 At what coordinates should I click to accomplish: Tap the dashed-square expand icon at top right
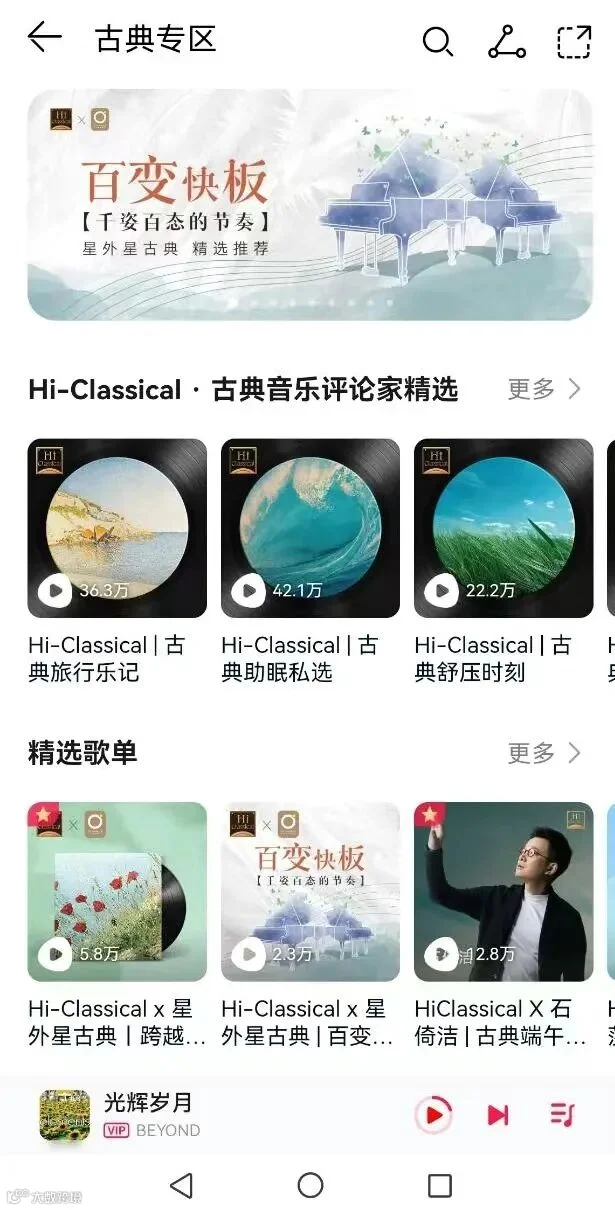pos(574,41)
